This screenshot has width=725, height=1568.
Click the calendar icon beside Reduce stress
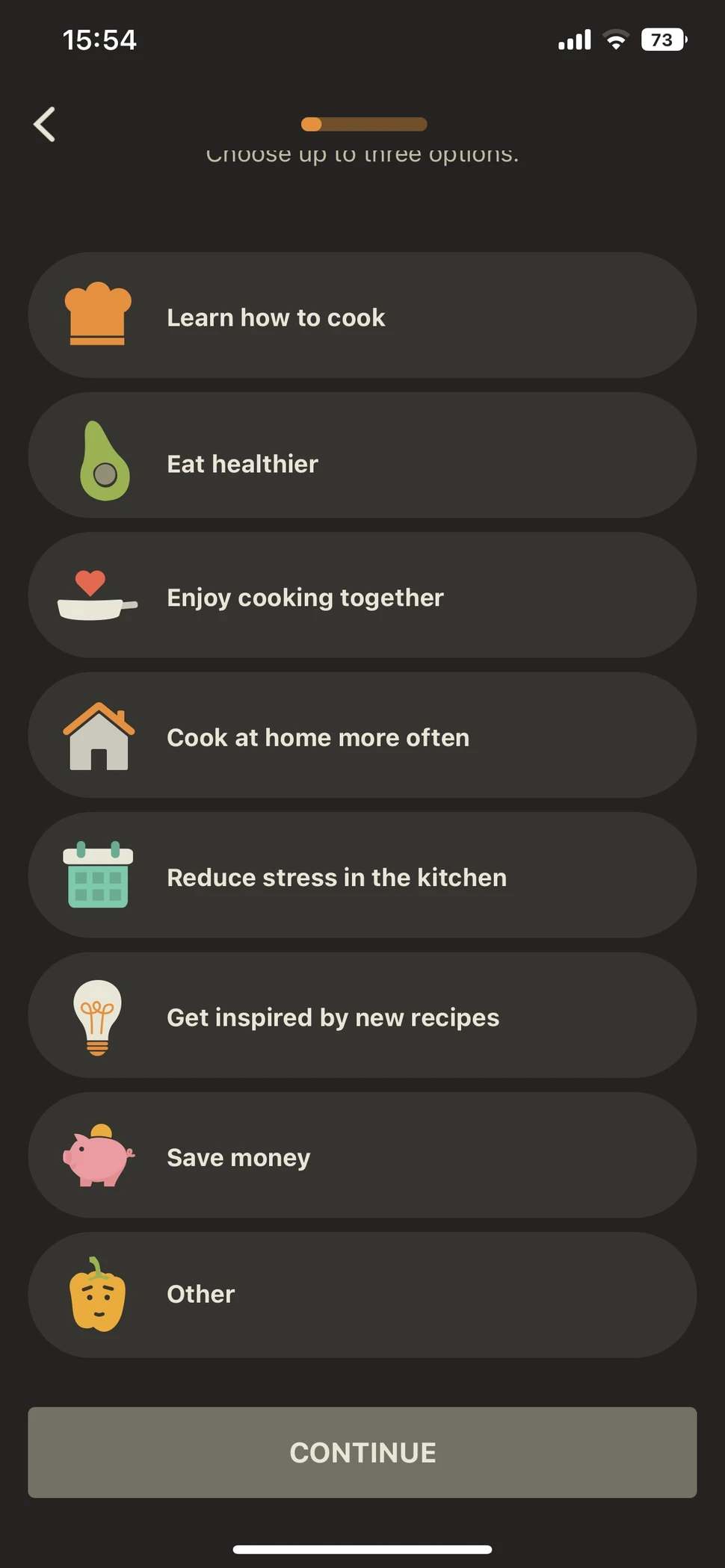tap(98, 876)
